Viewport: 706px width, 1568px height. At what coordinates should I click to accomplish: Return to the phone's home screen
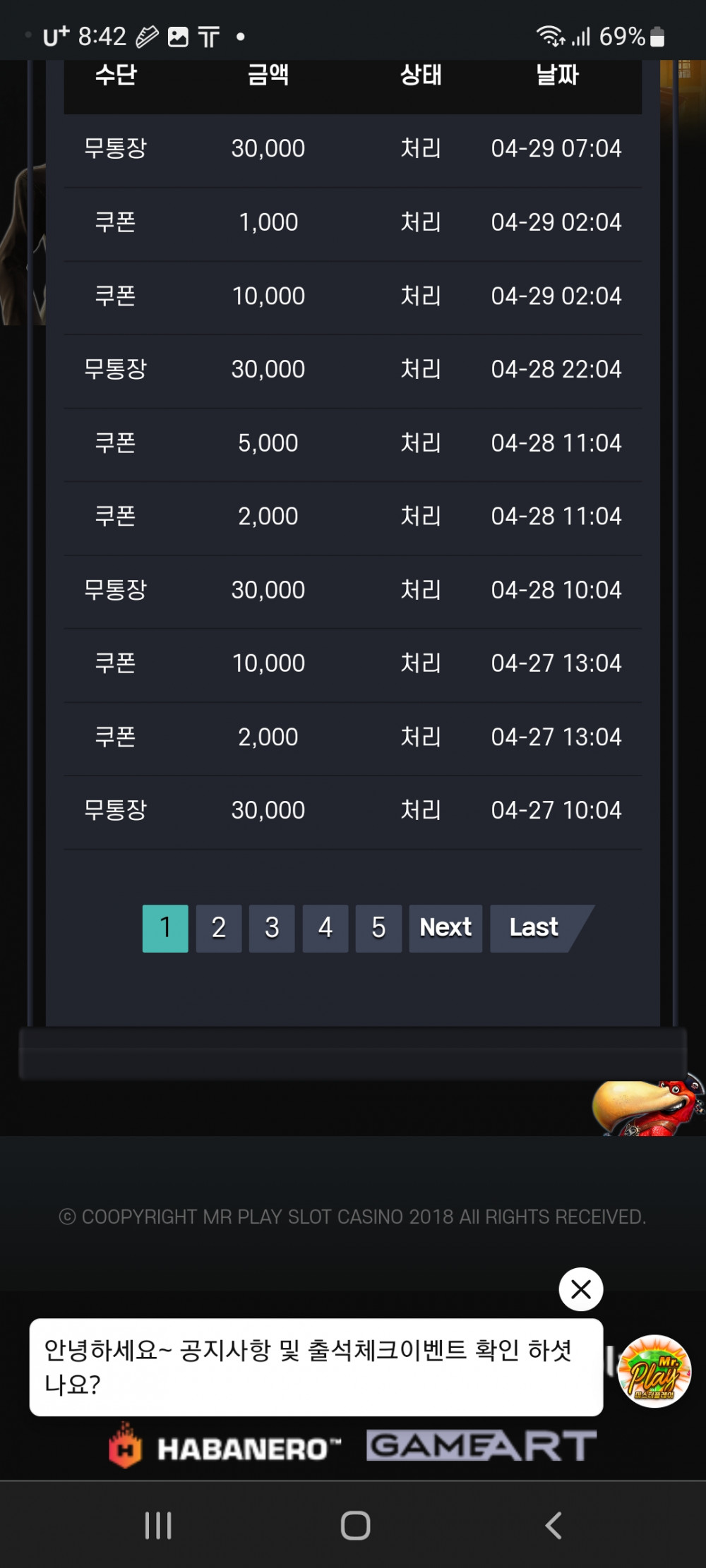355,1525
